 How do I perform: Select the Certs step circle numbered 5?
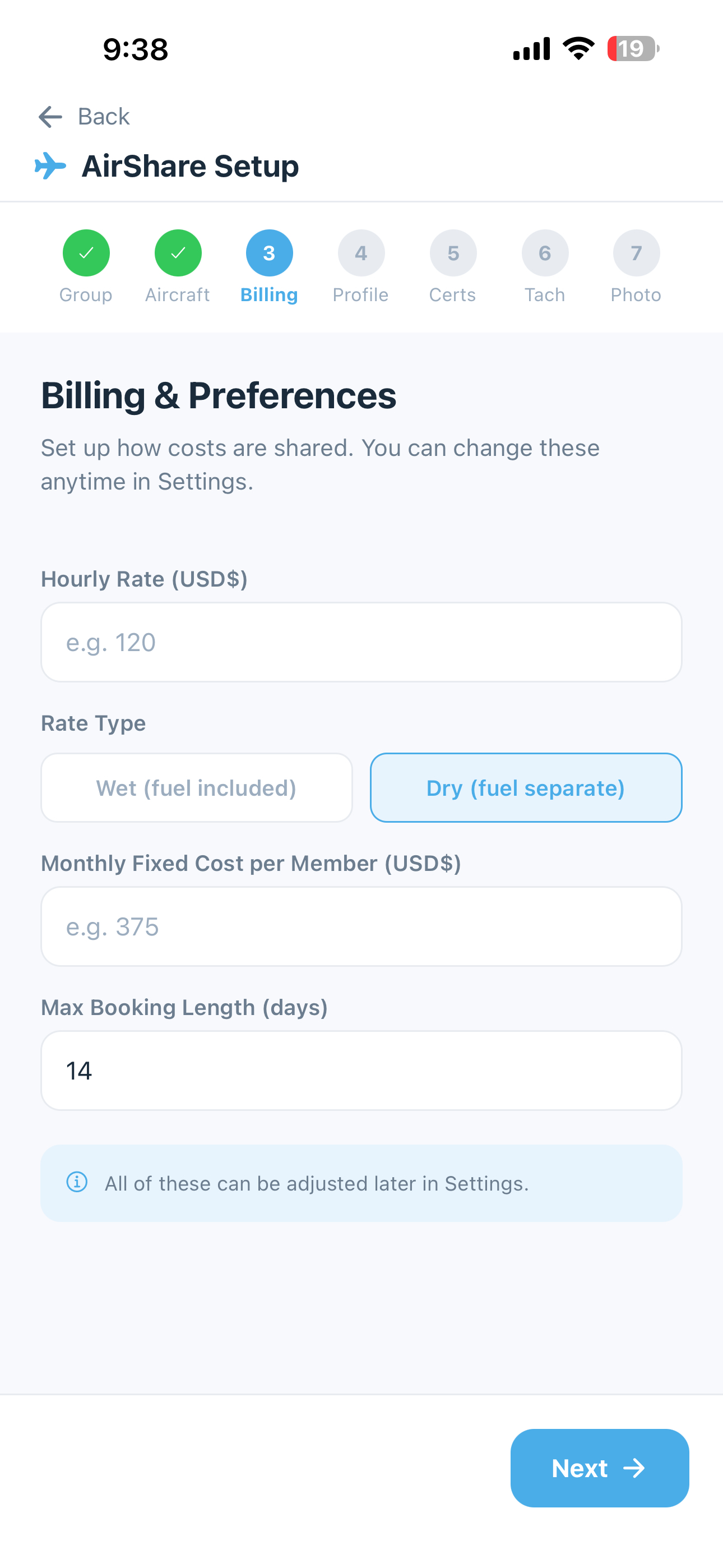click(x=453, y=252)
